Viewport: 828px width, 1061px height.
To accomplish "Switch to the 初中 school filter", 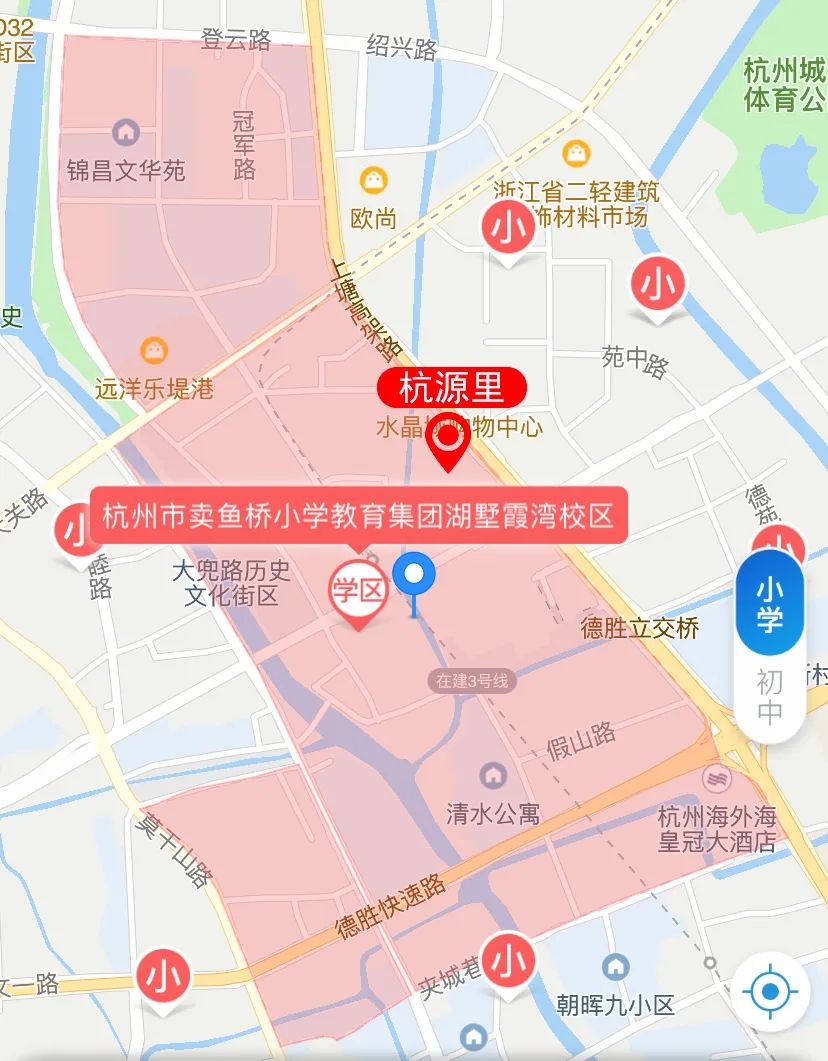I will (x=769, y=697).
